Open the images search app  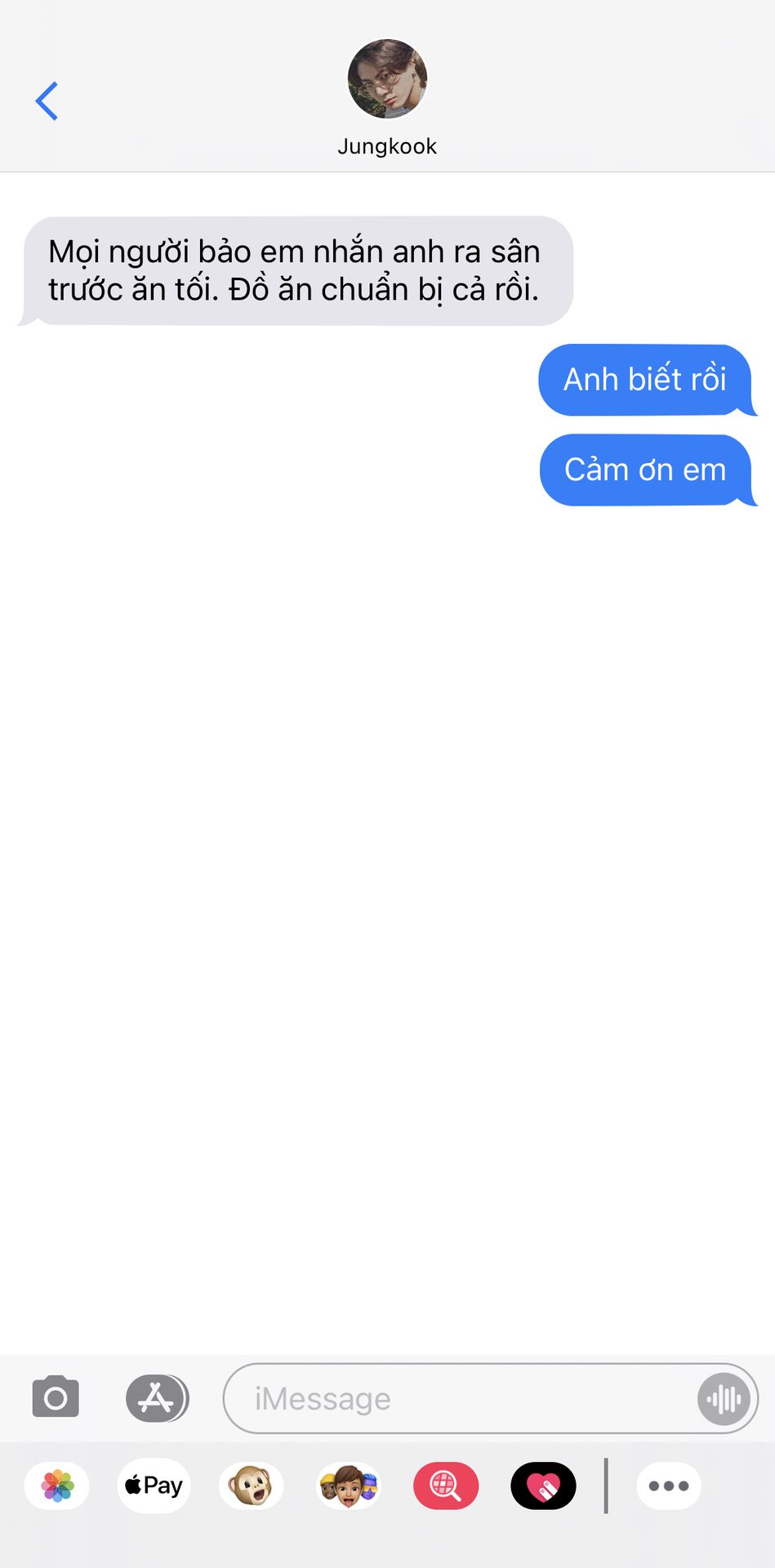[x=446, y=1486]
